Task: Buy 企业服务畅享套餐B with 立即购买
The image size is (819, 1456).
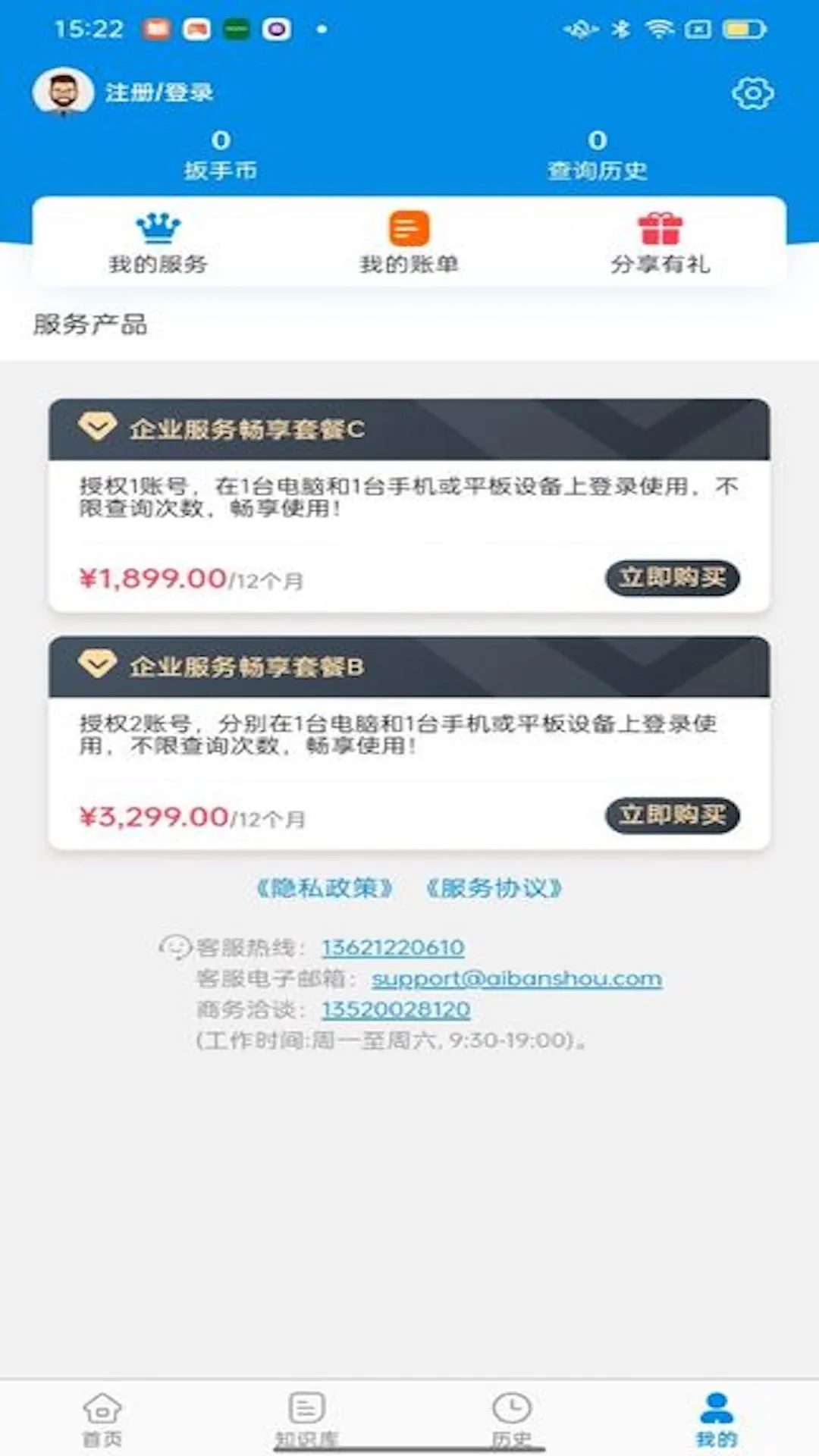Action: [672, 815]
